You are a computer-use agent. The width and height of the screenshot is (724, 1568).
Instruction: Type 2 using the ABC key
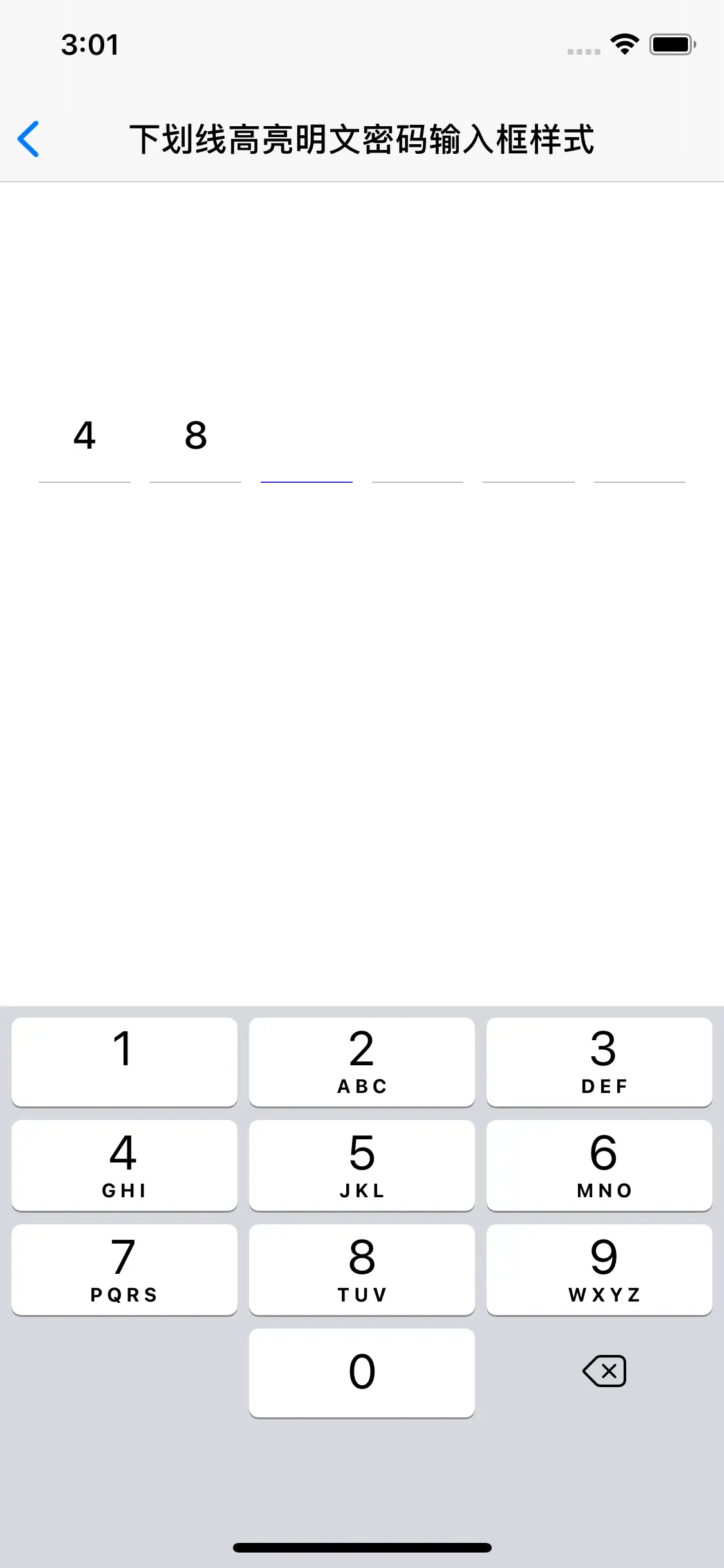coord(362,1062)
